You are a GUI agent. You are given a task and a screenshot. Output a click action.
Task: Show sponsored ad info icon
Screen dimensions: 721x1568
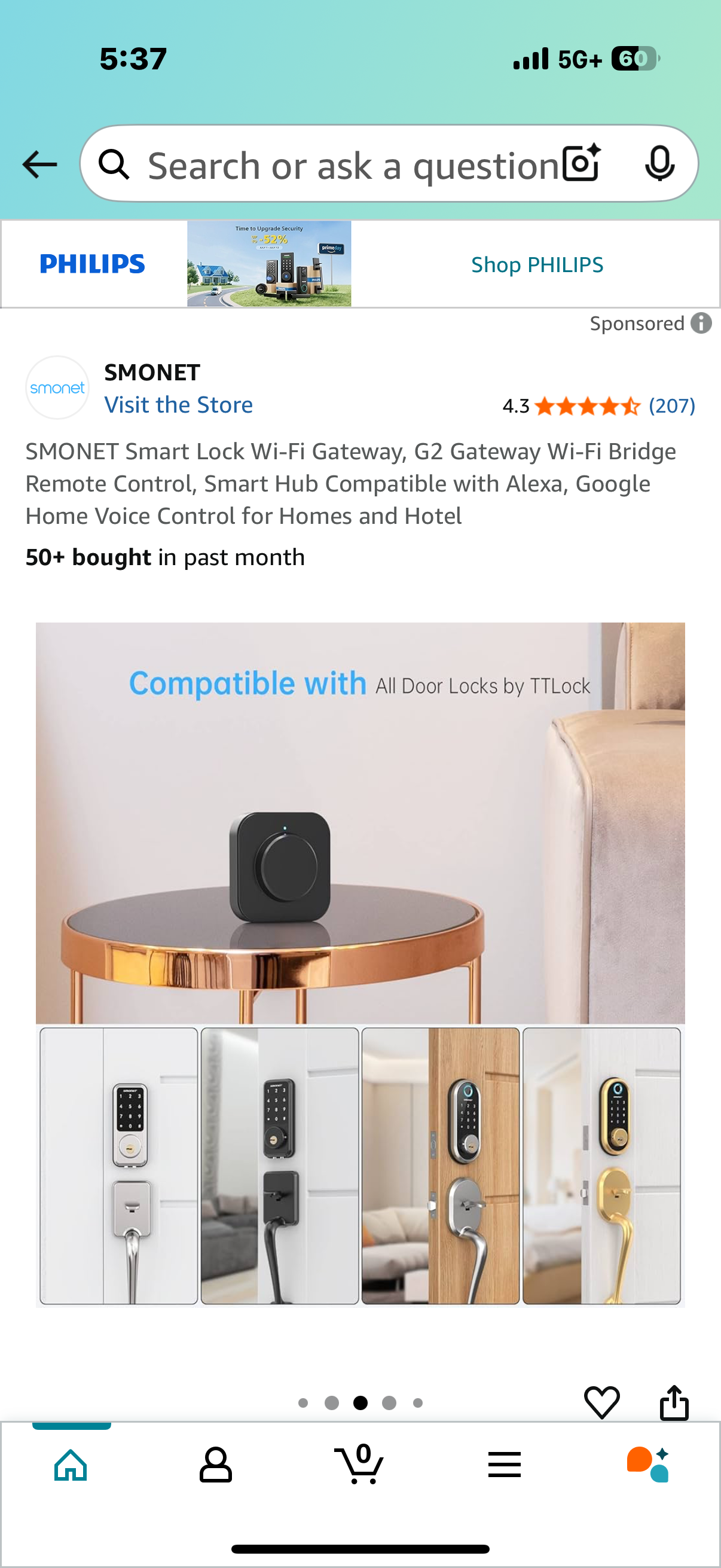[701, 323]
